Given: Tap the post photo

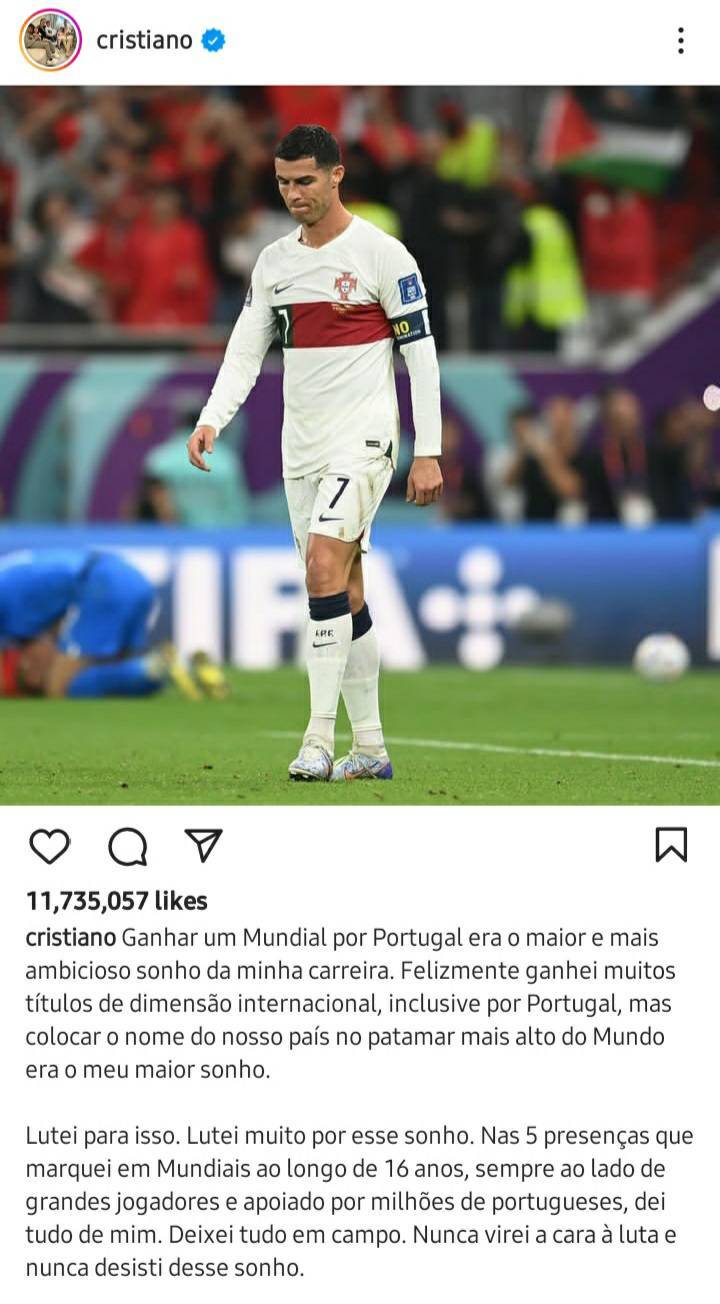Looking at the screenshot, I should pos(360,445).
